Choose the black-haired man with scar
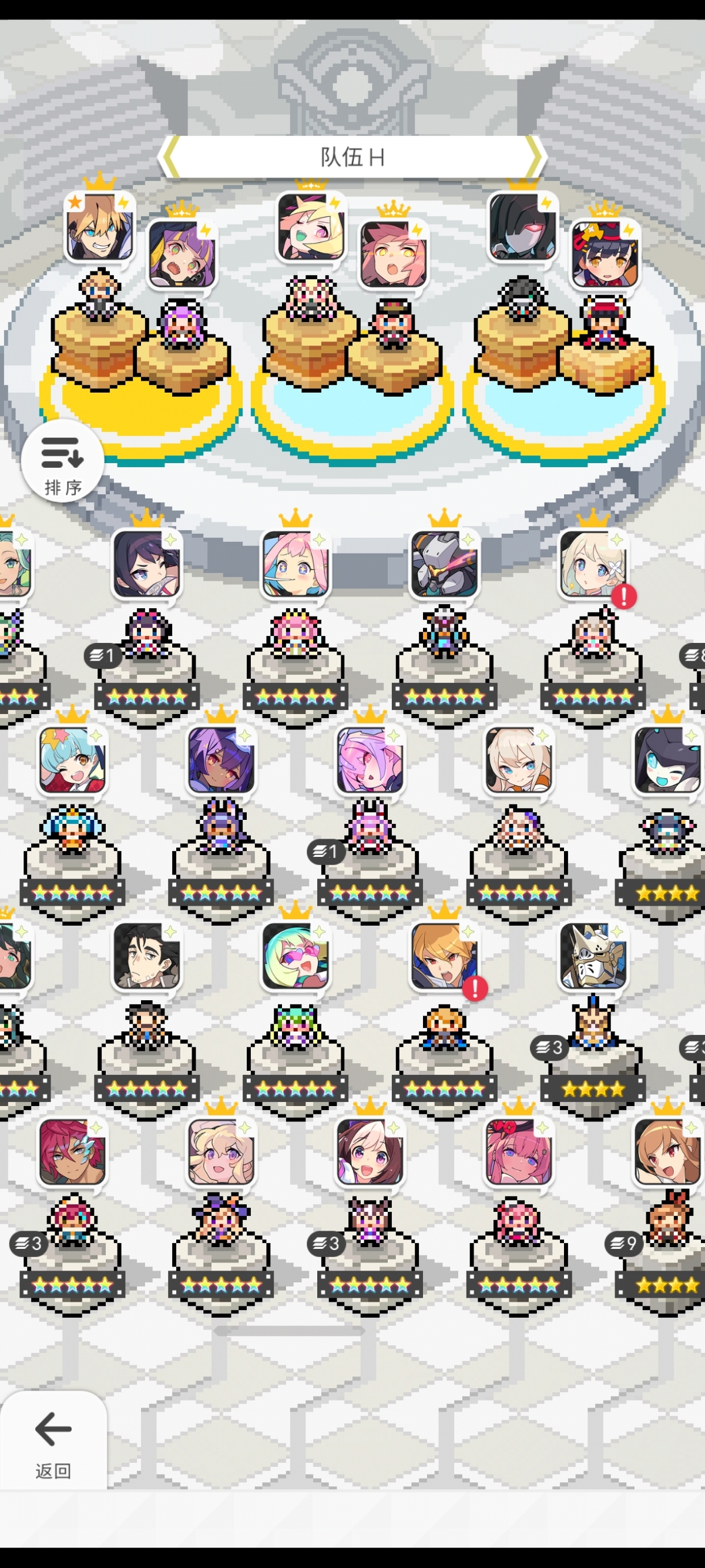 147,956
